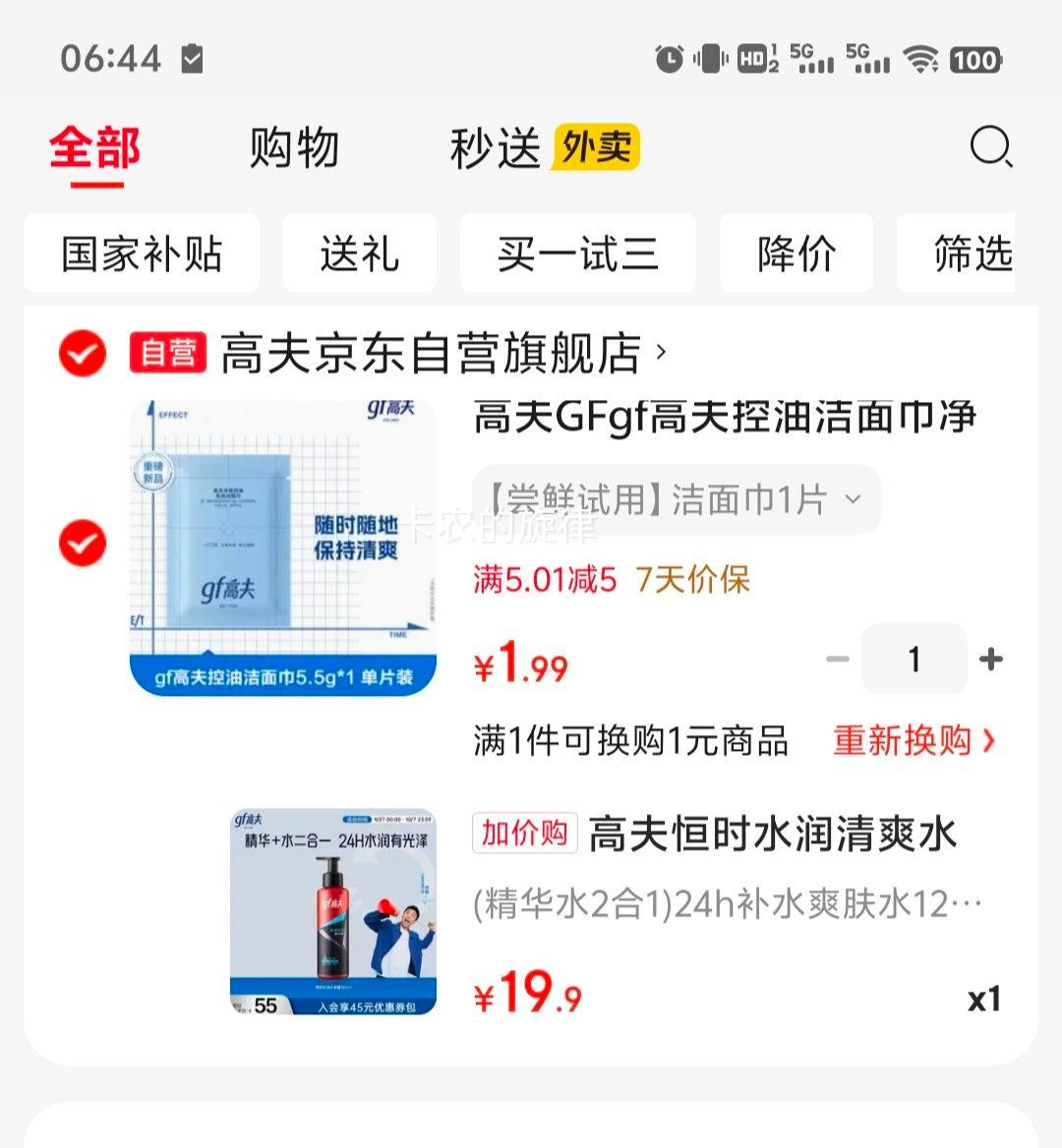Uncheck the 高夫京东自营旗舰店 store checkbox
Screen dimensions: 1062x1148
click(x=83, y=354)
